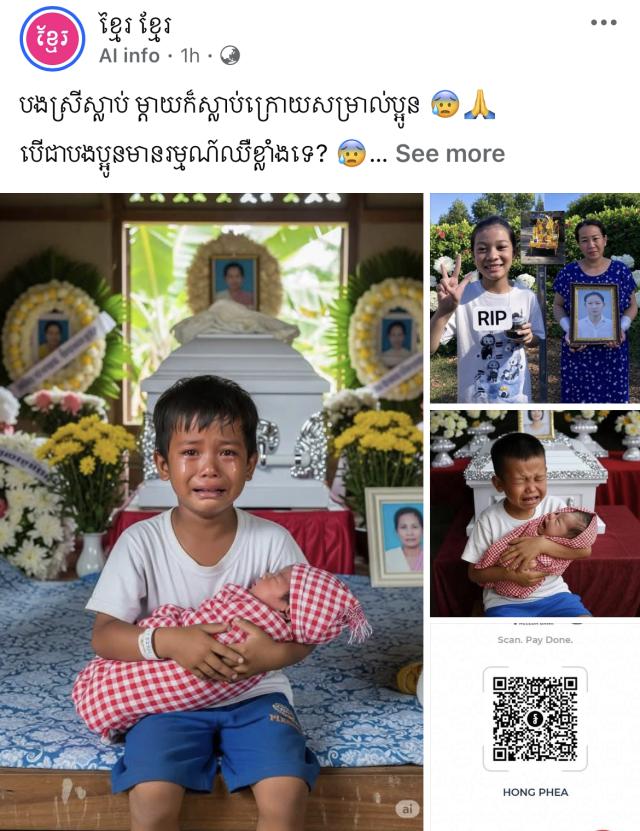
Task: Open the post's three-dot options menu
Action: point(603,23)
